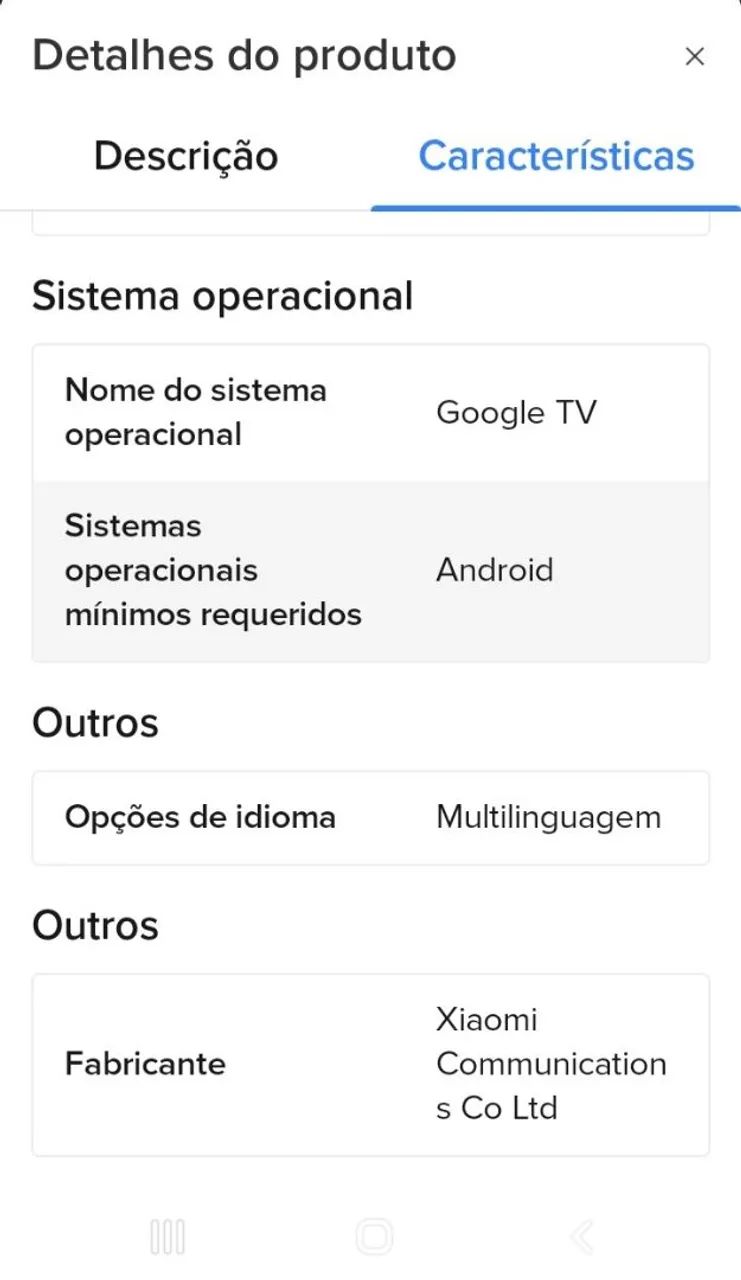Select the 'Google TV' value
Screen dimensions: 741x1280
point(516,412)
